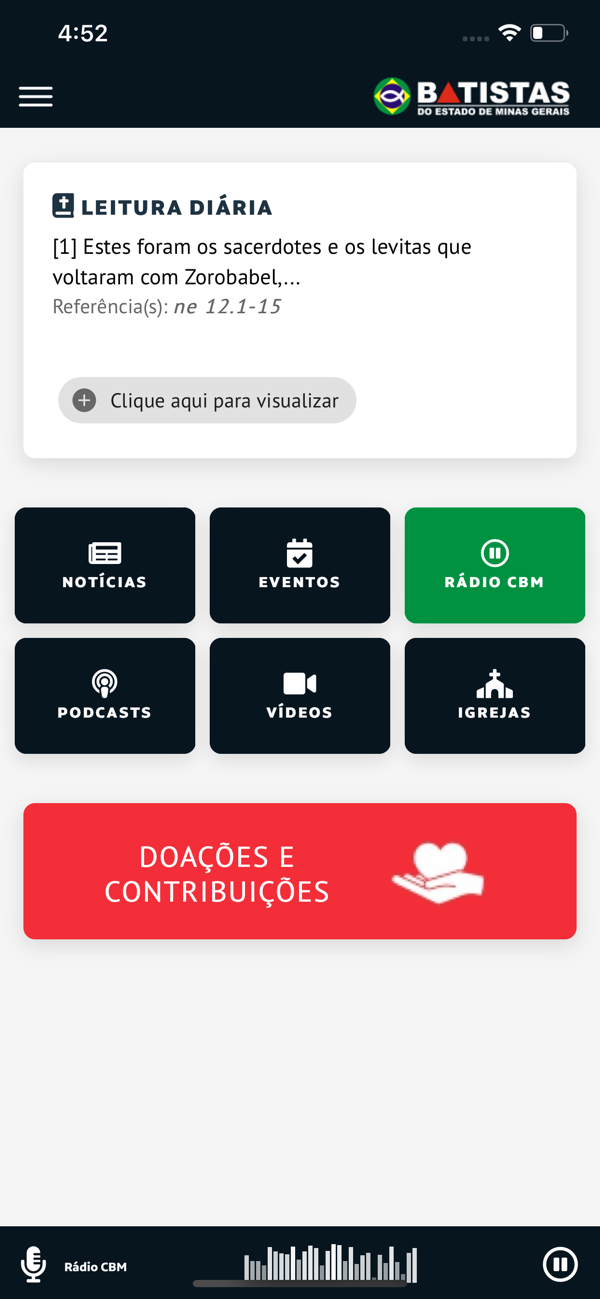Open the Notícias section
Viewport: 600px width, 1299px height.
105,565
